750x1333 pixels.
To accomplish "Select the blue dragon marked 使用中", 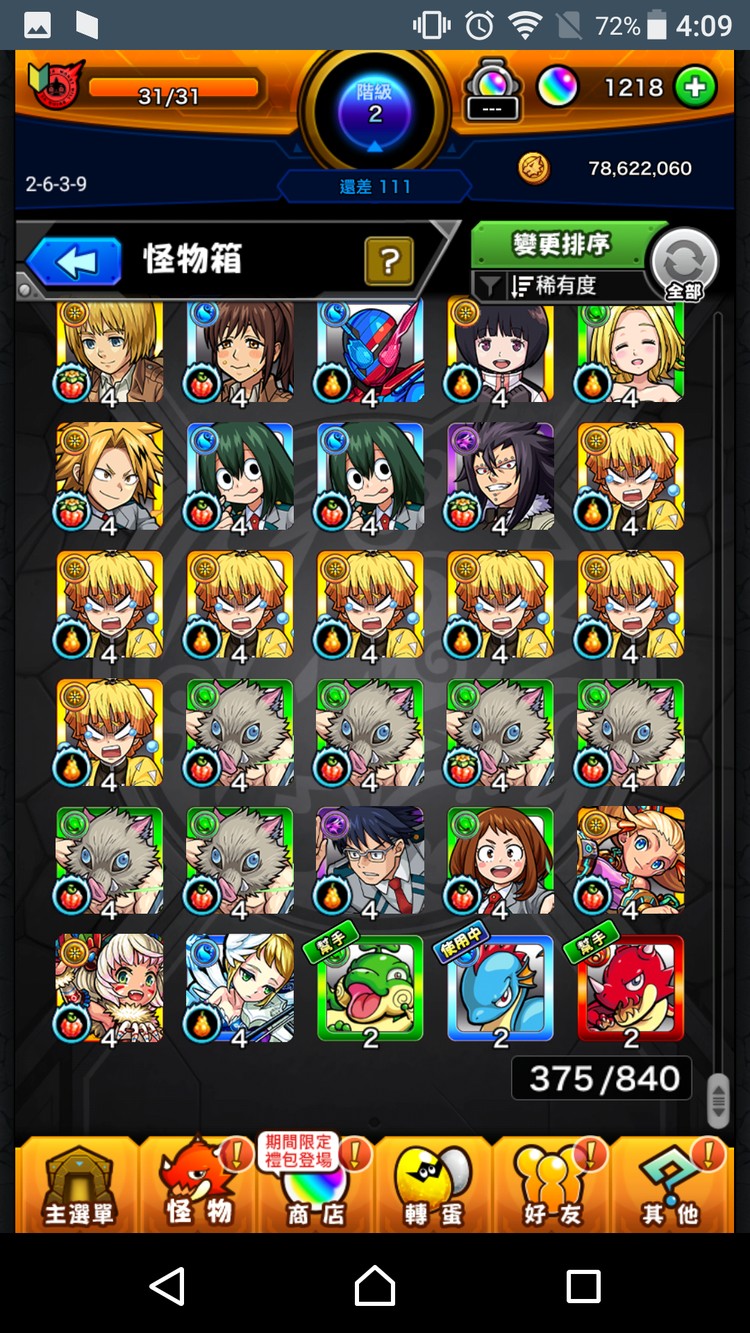I will (x=500, y=990).
